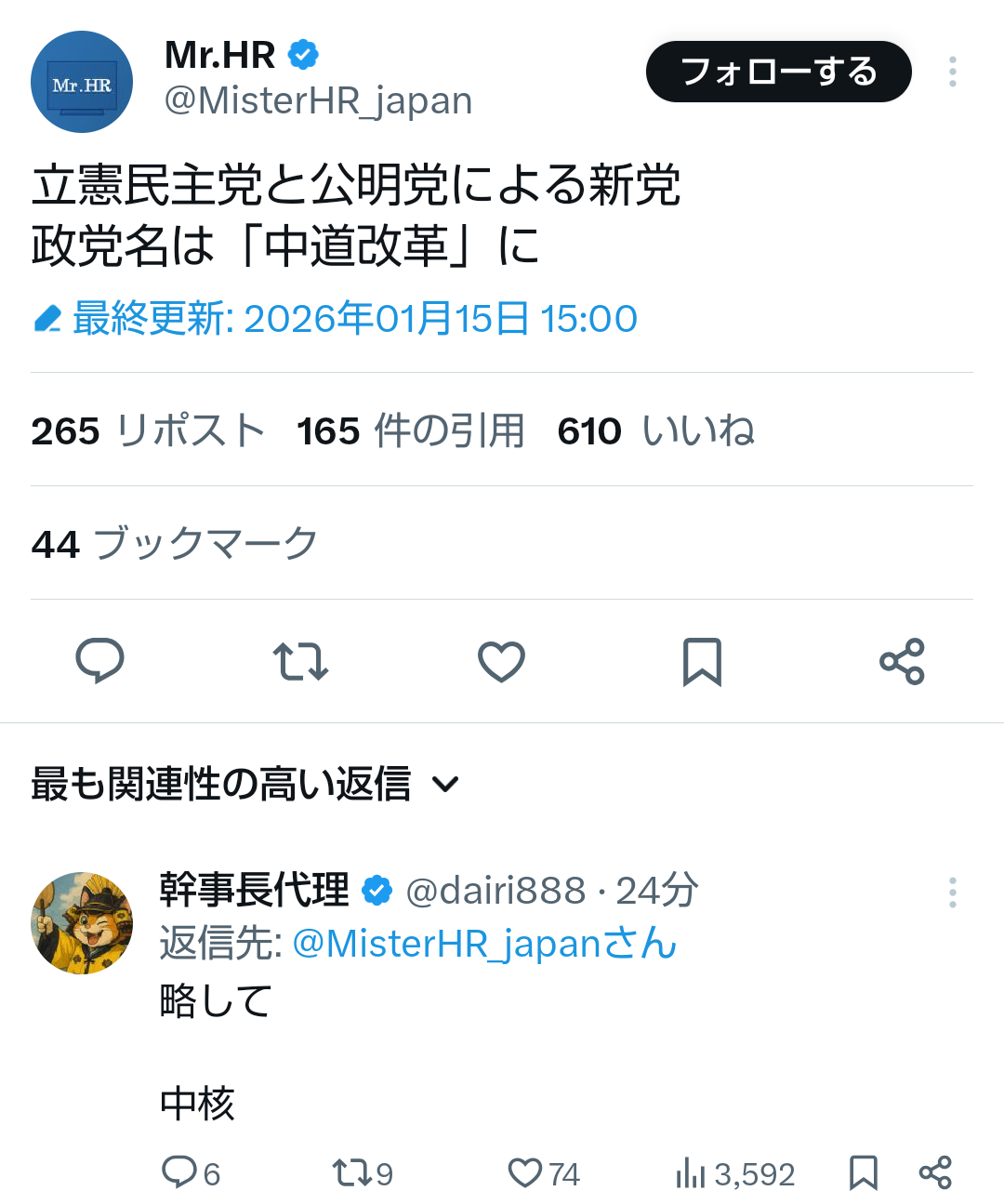Screen dimensions: 1004x1204
Task: See the 610 いいね likes list
Action: 655,431
